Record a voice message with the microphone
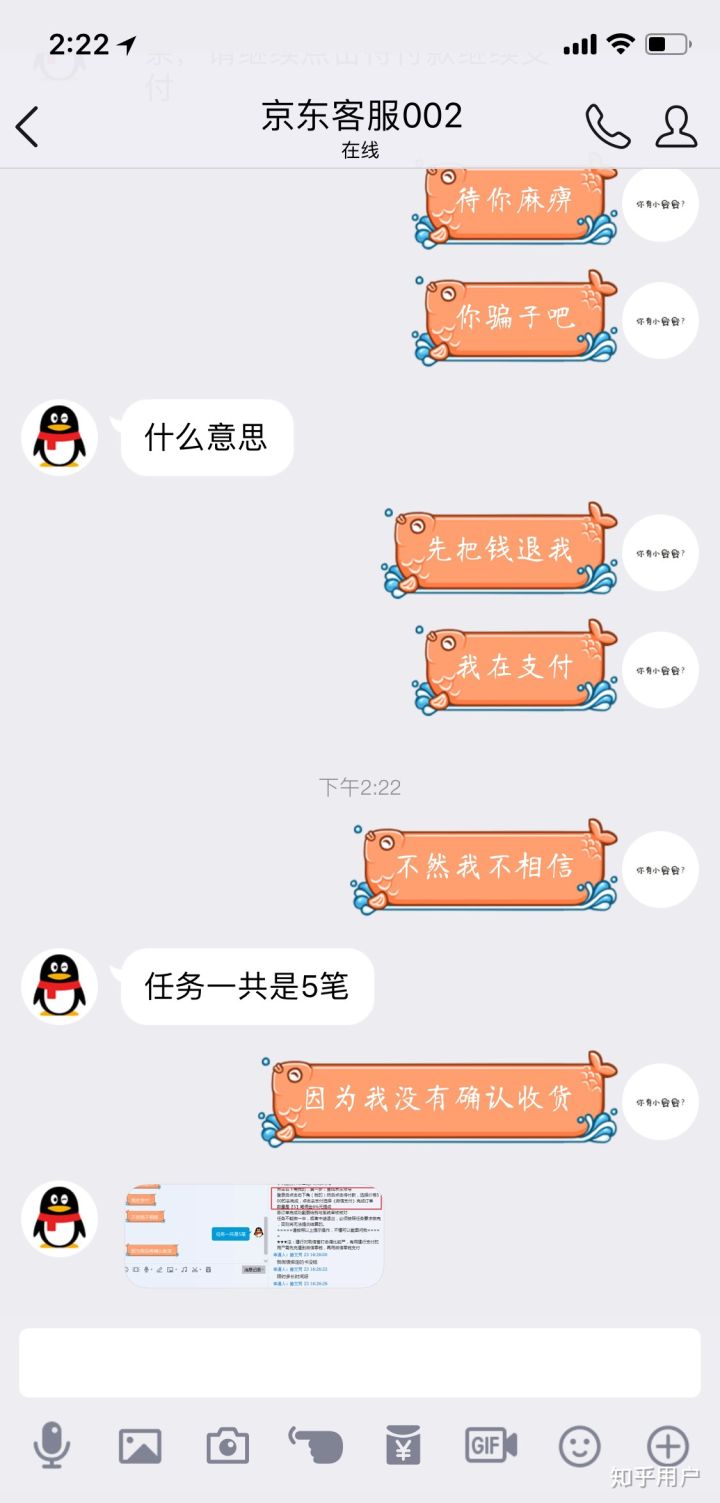Viewport: 720px width, 1503px height. (x=52, y=1446)
